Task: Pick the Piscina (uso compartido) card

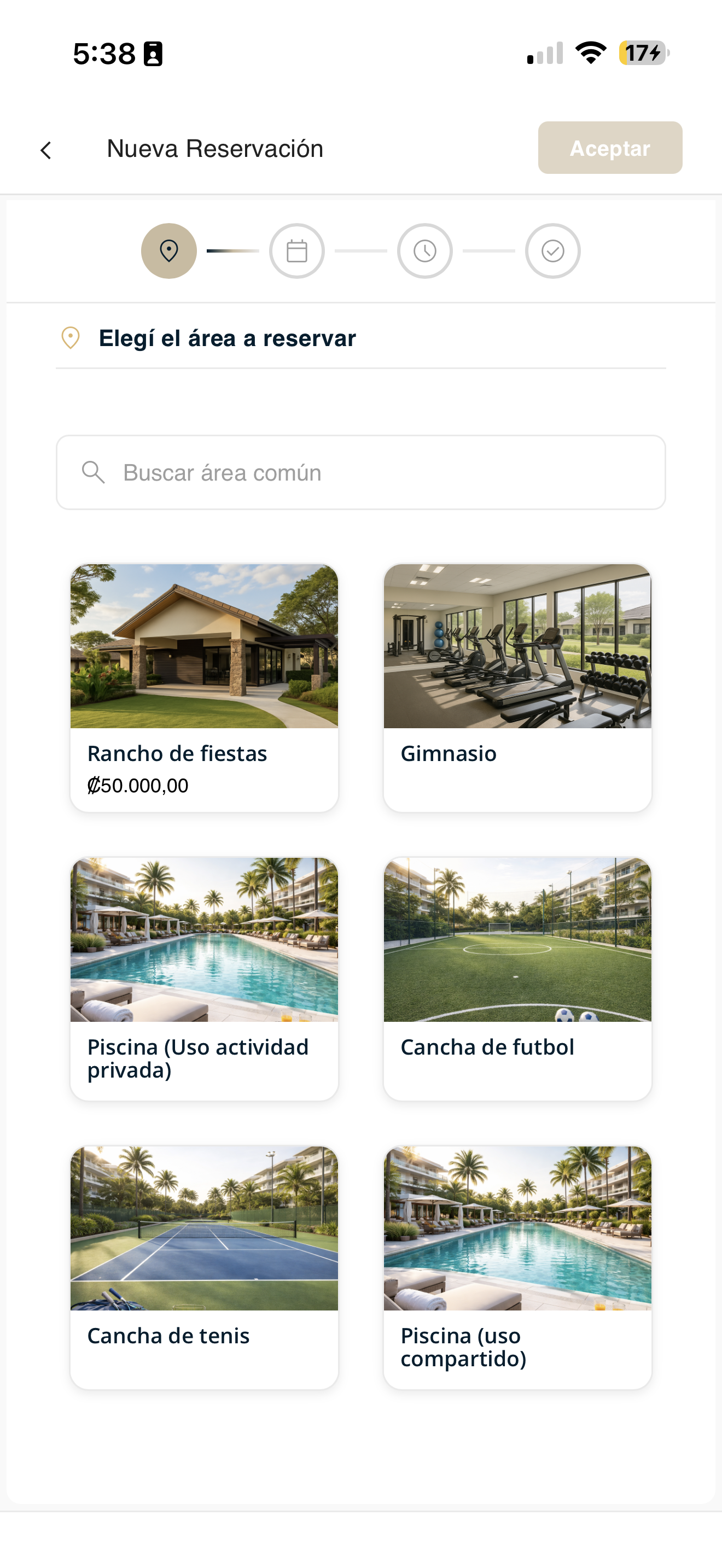Action: pyautogui.click(x=517, y=1268)
